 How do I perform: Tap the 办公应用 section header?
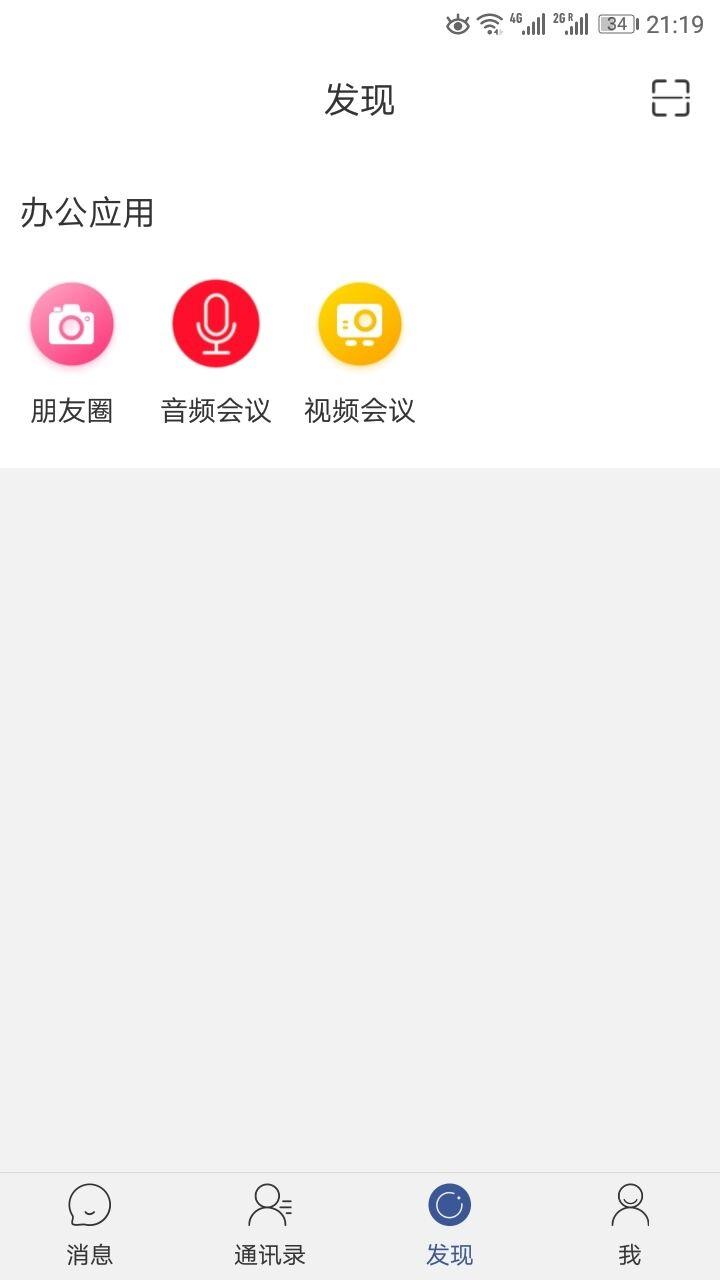pos(87,213)
